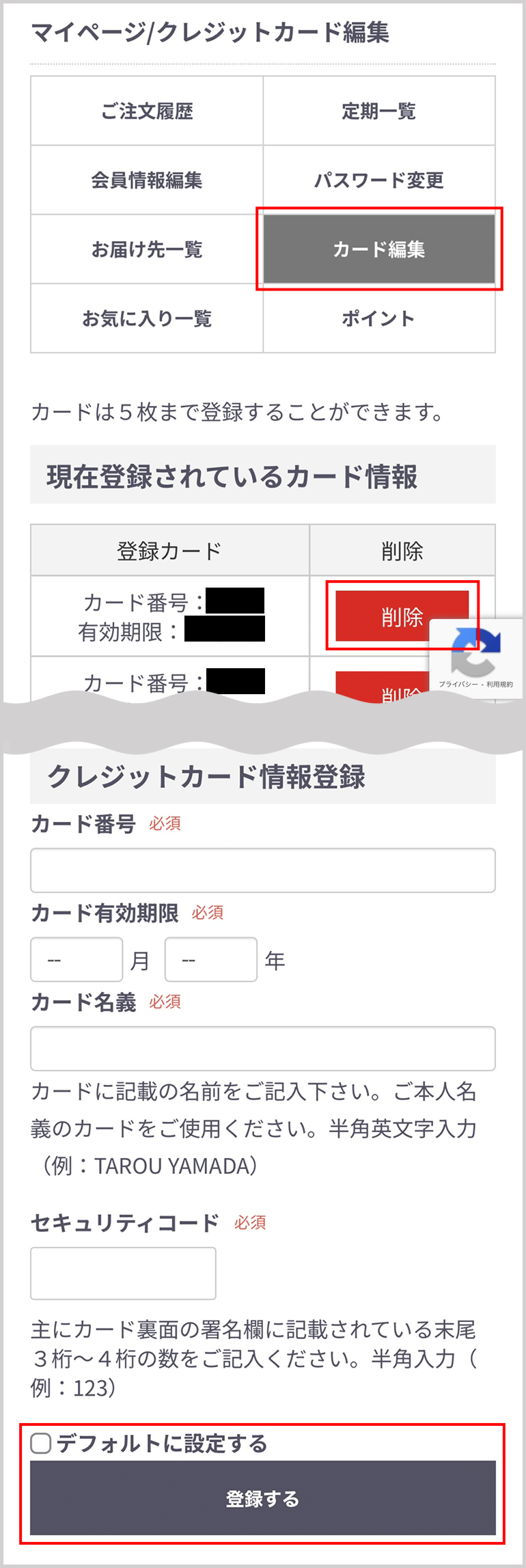Viewport: 526px width, 1568px height.
Task: Focus the セキュリティコード field
Action: (x=123, y=1274)
